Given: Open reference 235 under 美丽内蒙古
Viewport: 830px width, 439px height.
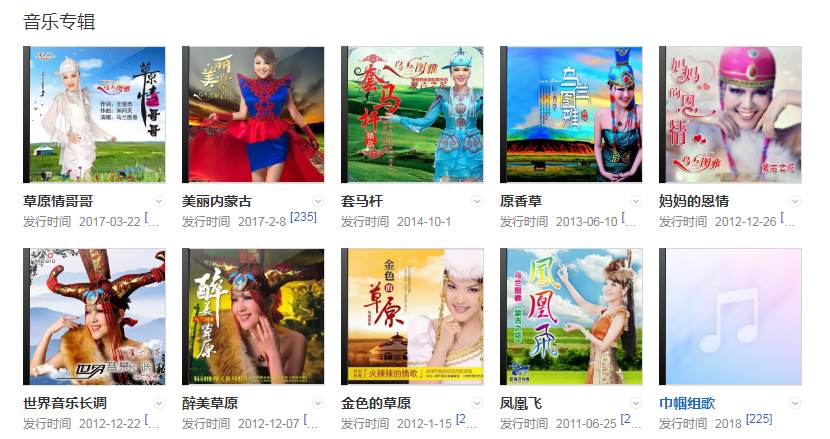Looking at the screenshot, I should pos(303,217).
